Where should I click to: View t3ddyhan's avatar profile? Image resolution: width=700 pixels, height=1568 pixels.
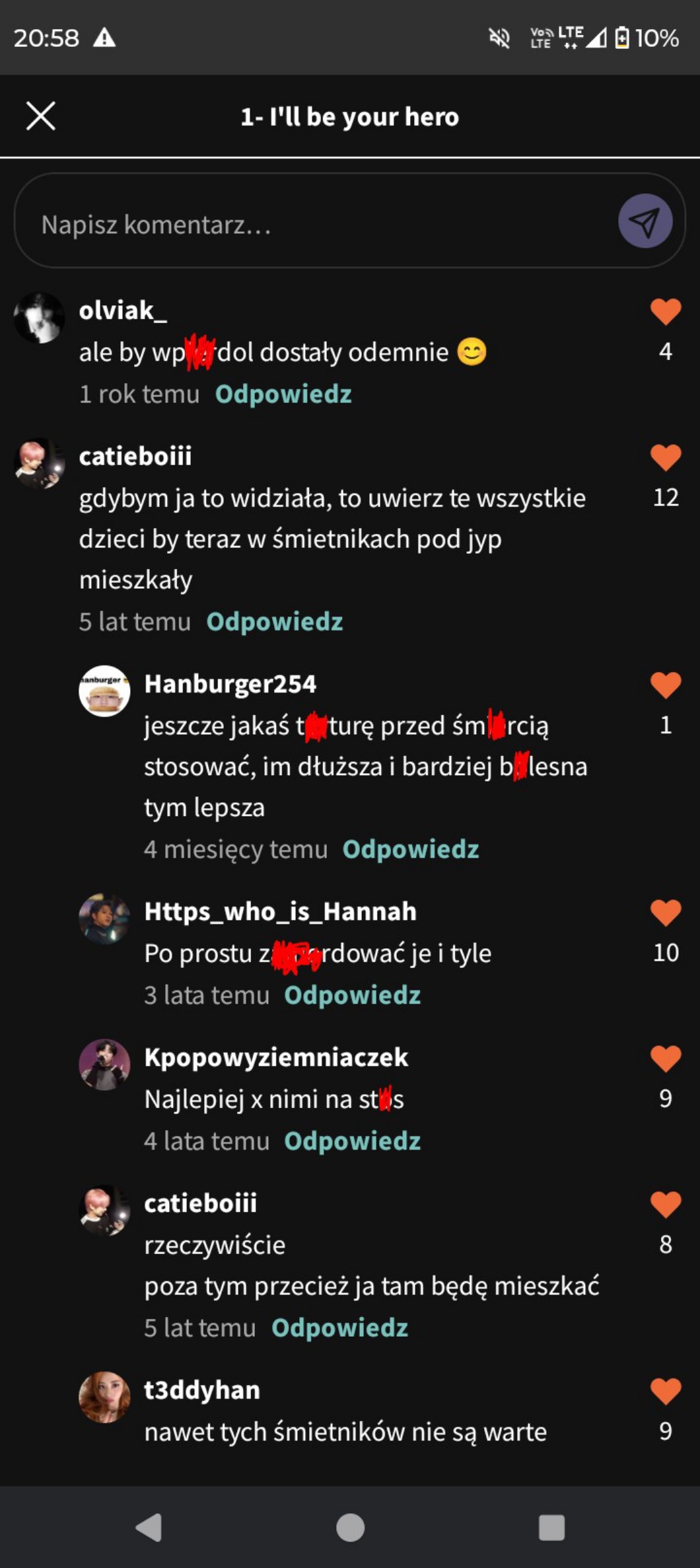[x=104, y=1397]
